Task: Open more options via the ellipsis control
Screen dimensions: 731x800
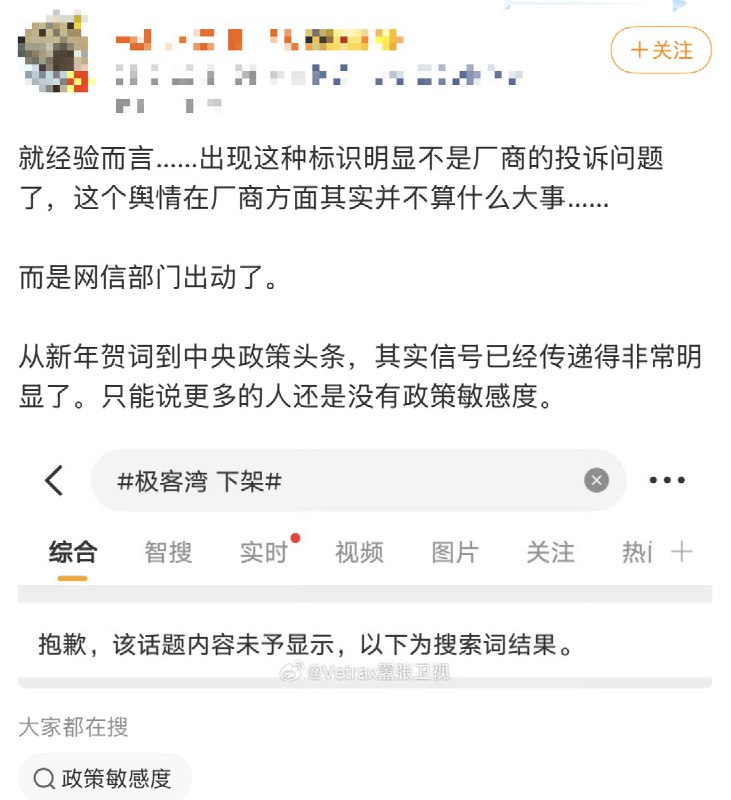Action: [667, 480]
